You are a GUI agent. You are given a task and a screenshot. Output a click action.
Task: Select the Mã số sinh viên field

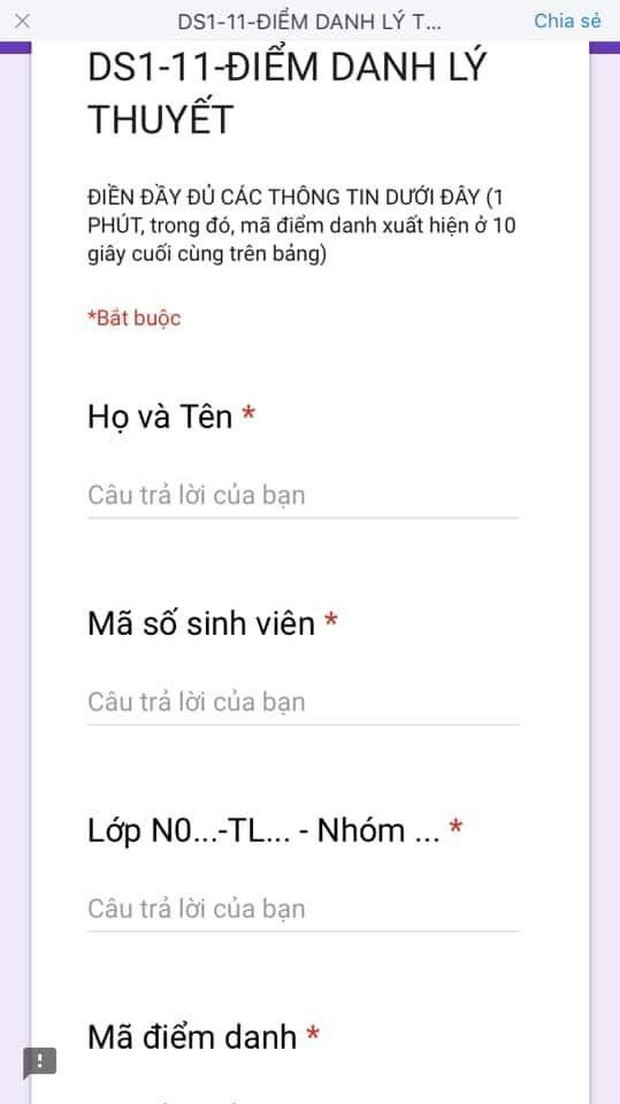[302, 702]
